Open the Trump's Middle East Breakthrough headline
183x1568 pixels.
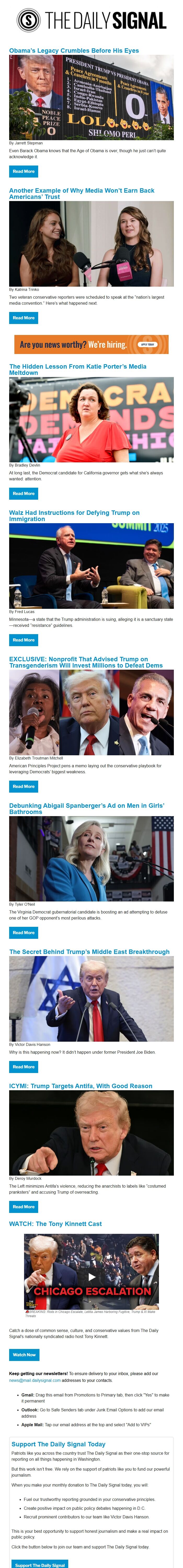tap(89, 952)
